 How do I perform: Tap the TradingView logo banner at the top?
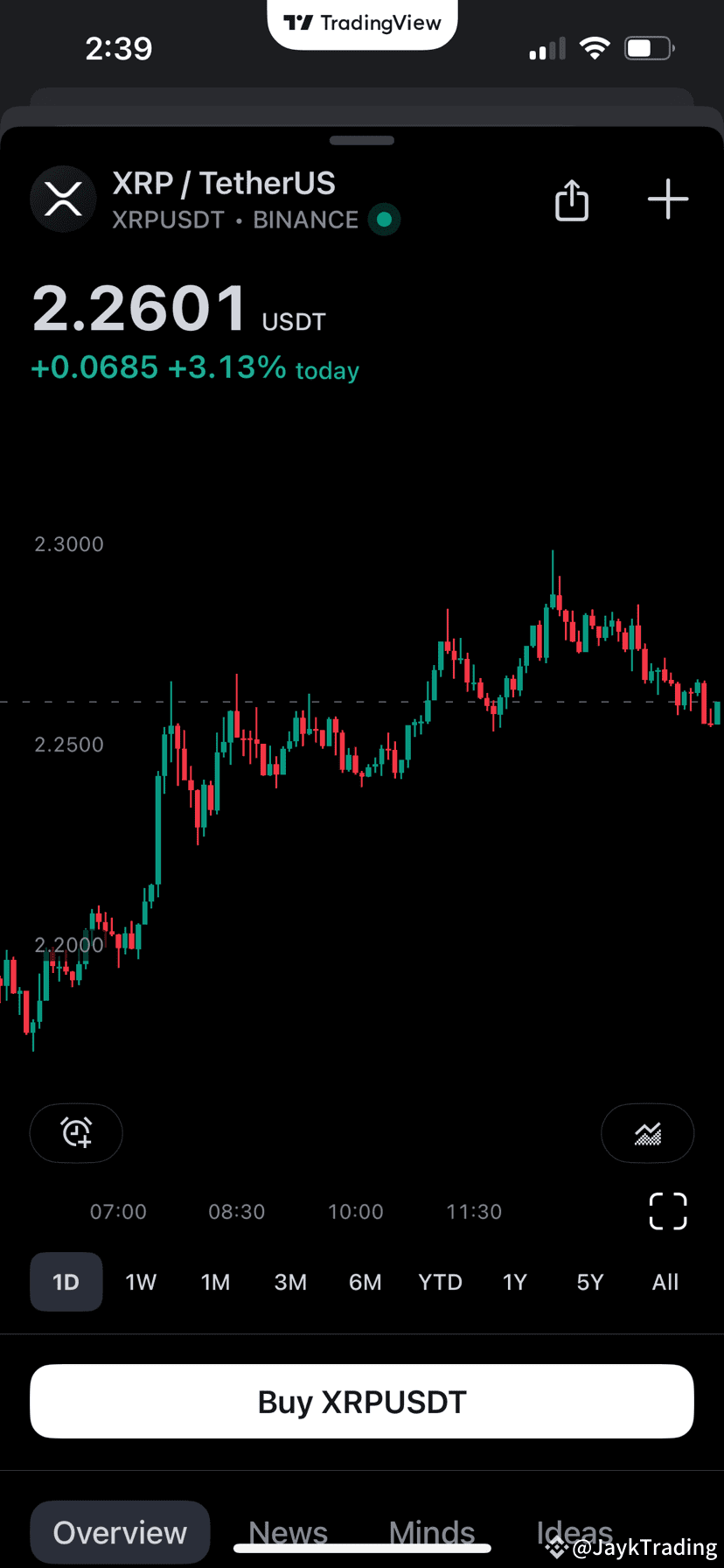pos(362,24)
